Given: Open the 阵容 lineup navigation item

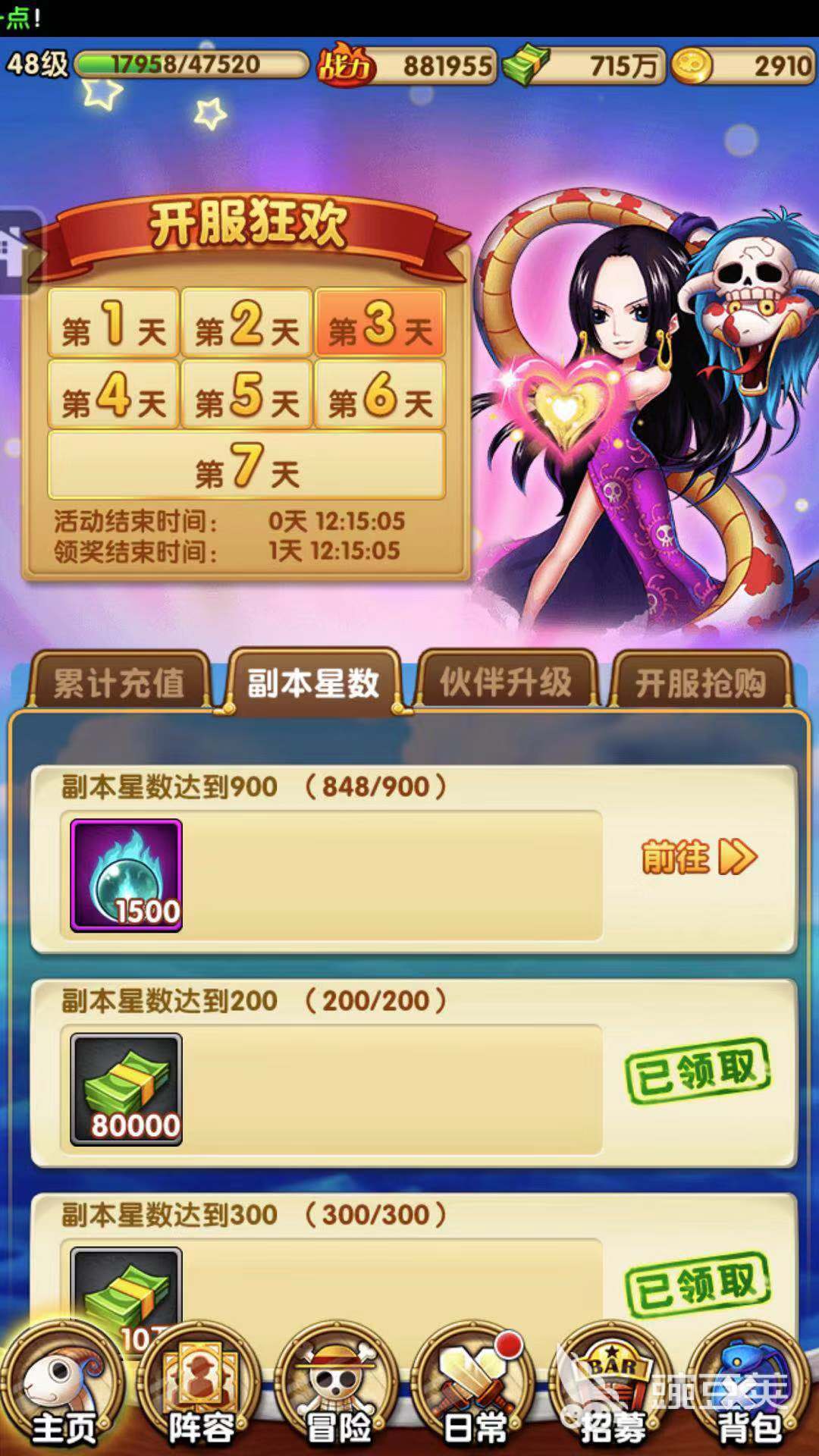Looking at the screenshot, I should pos(201,1389).
